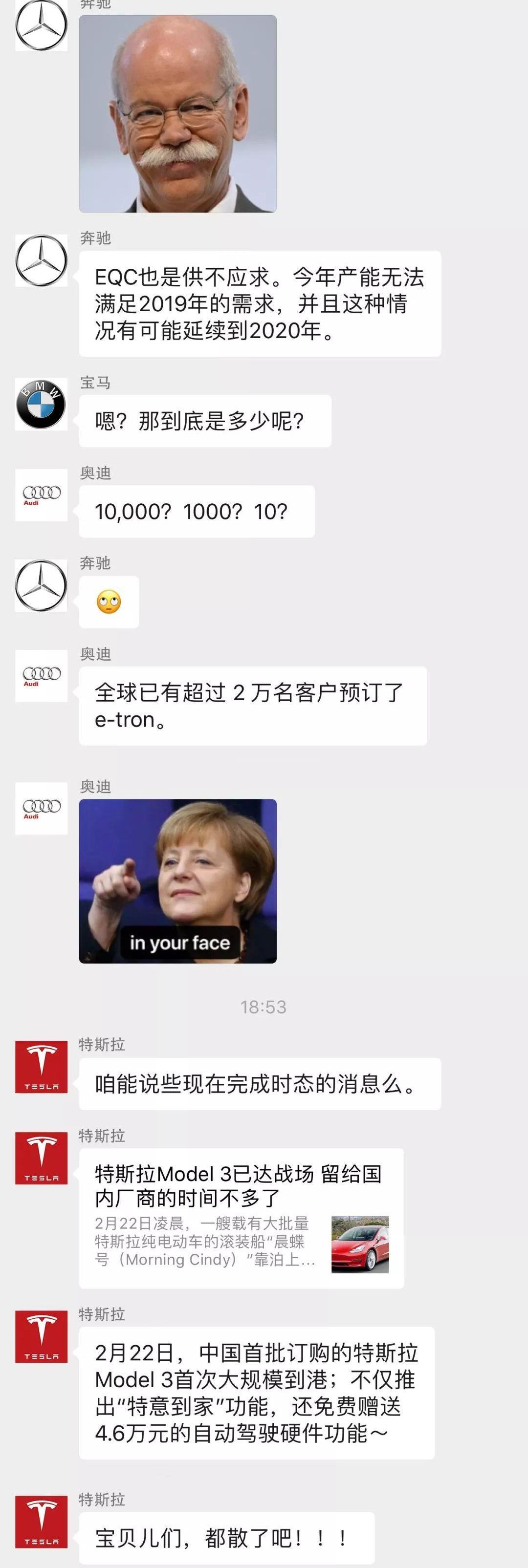This screenshot has width=528, height=1568.
Task: Open the Audi avatar beside the '10,000? 1000? 10?' message
Action: 41,495
